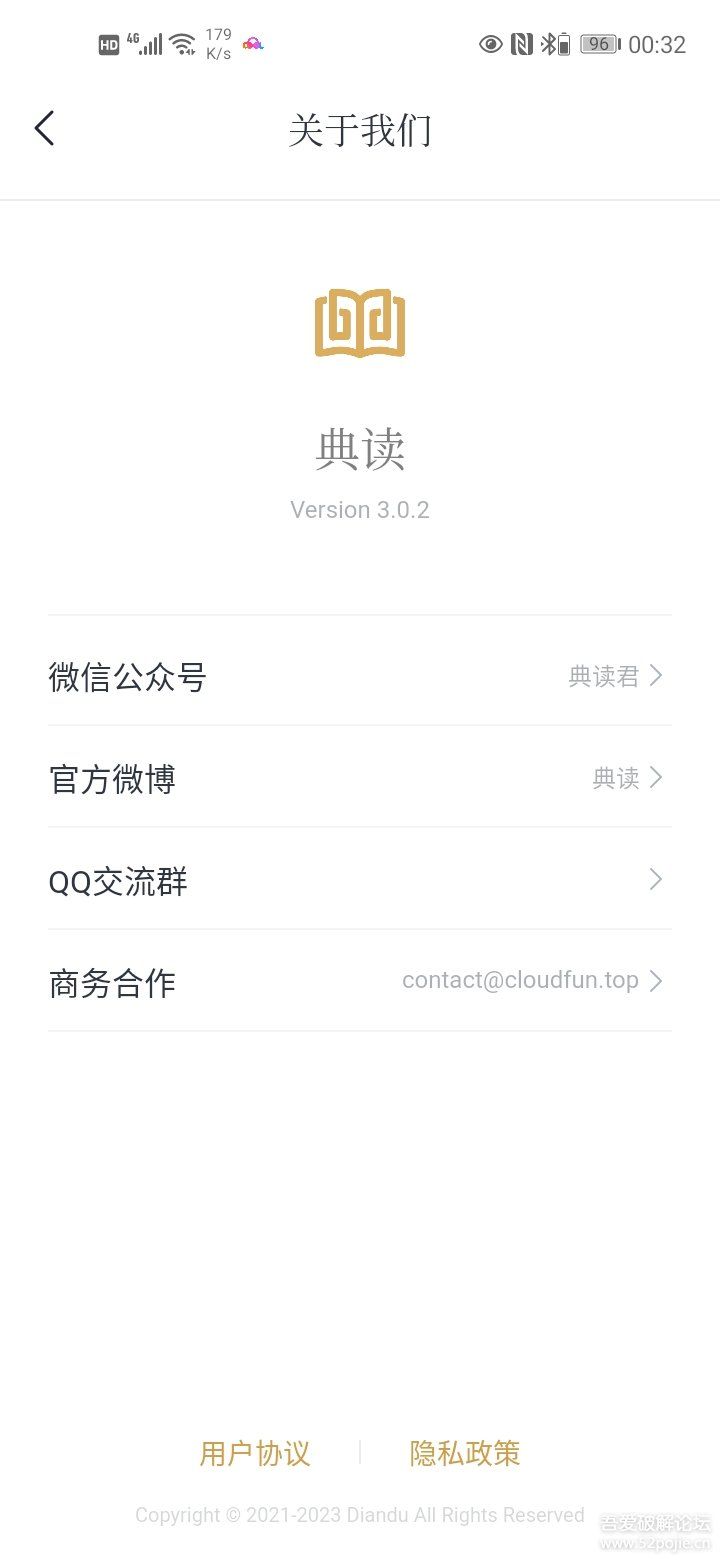The height and width of the screenshot is (1560, 720).
Task: Go back from the 关于我们 page
Action: pos(45,129)
